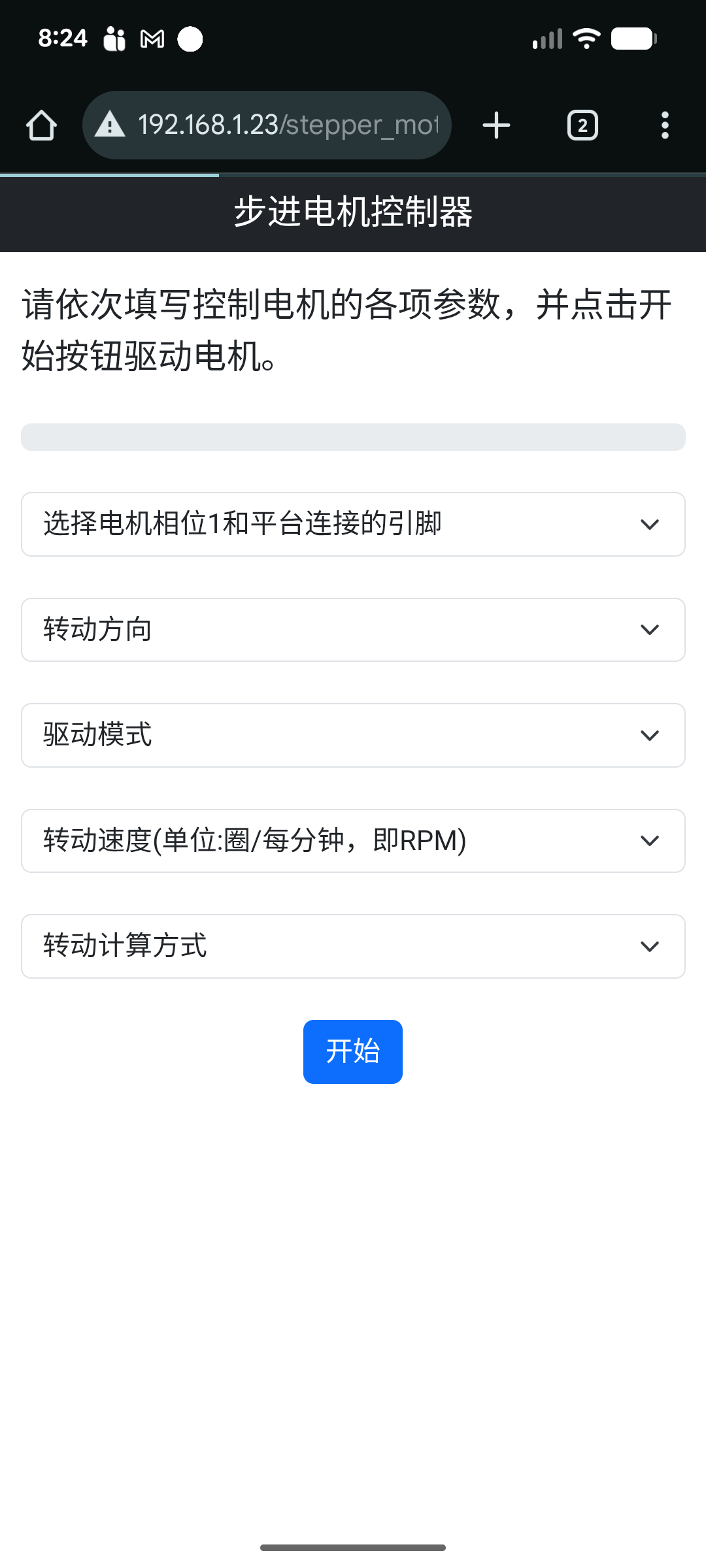706x1568 pixels.
Task: Select a 转动速度 RPM value
Action: 353,841
